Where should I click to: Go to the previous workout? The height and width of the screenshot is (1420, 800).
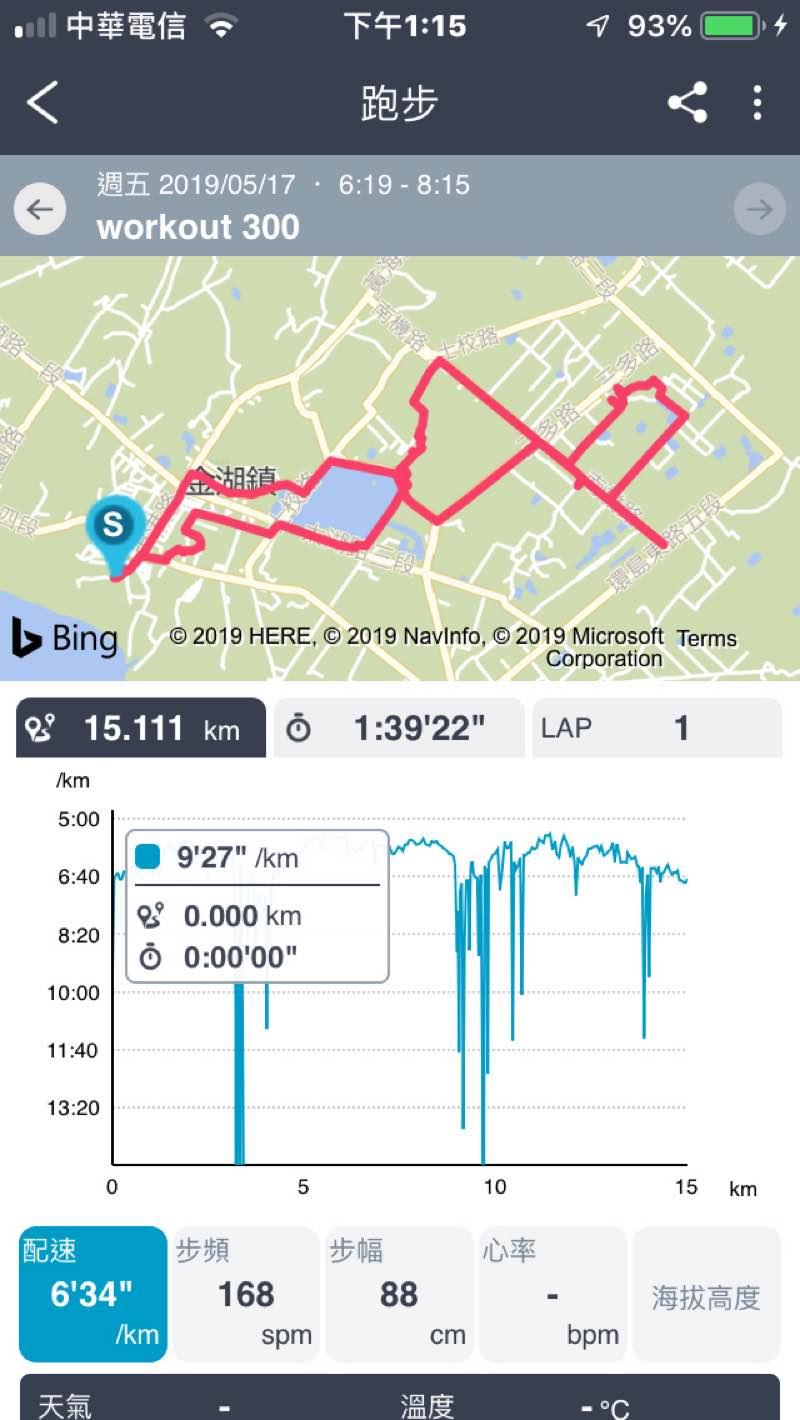tap(40, 209)
